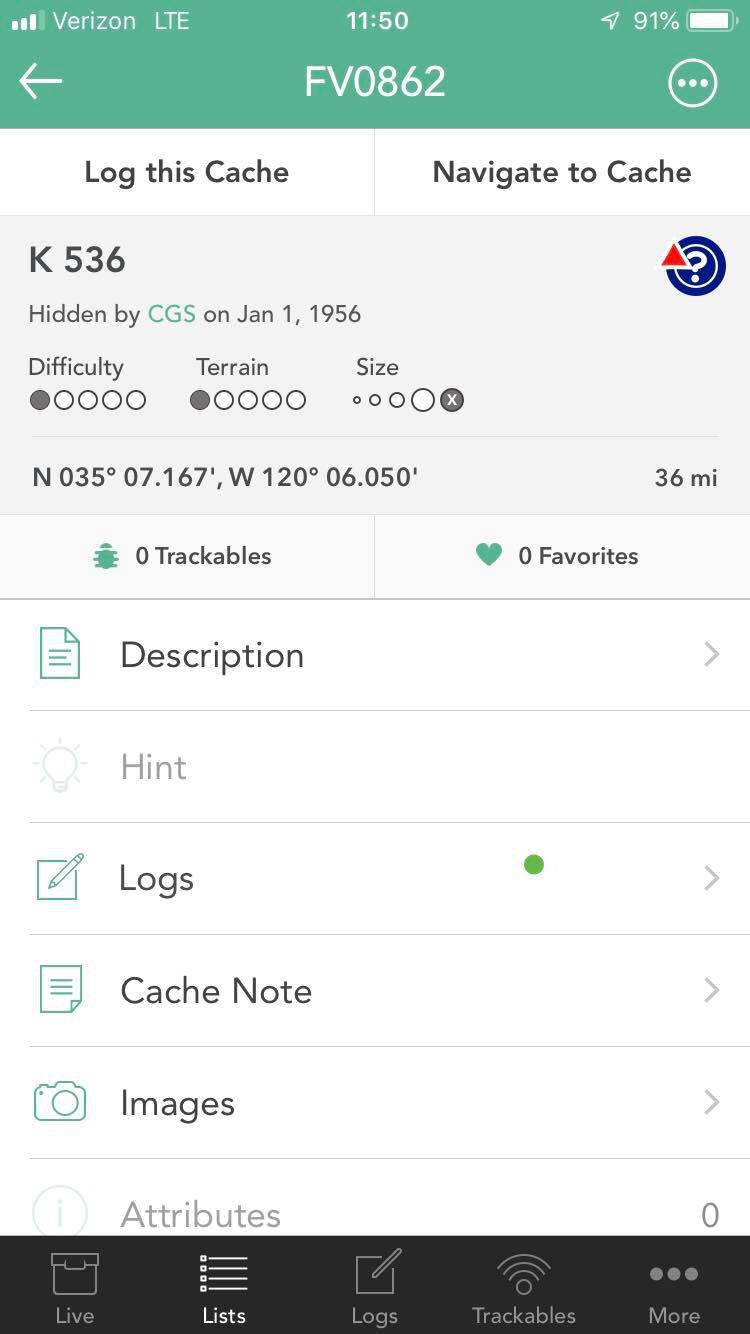This screenshot has height=1334, width=750.
Task: View the 0 Trackables section
Action: point(187,556)
